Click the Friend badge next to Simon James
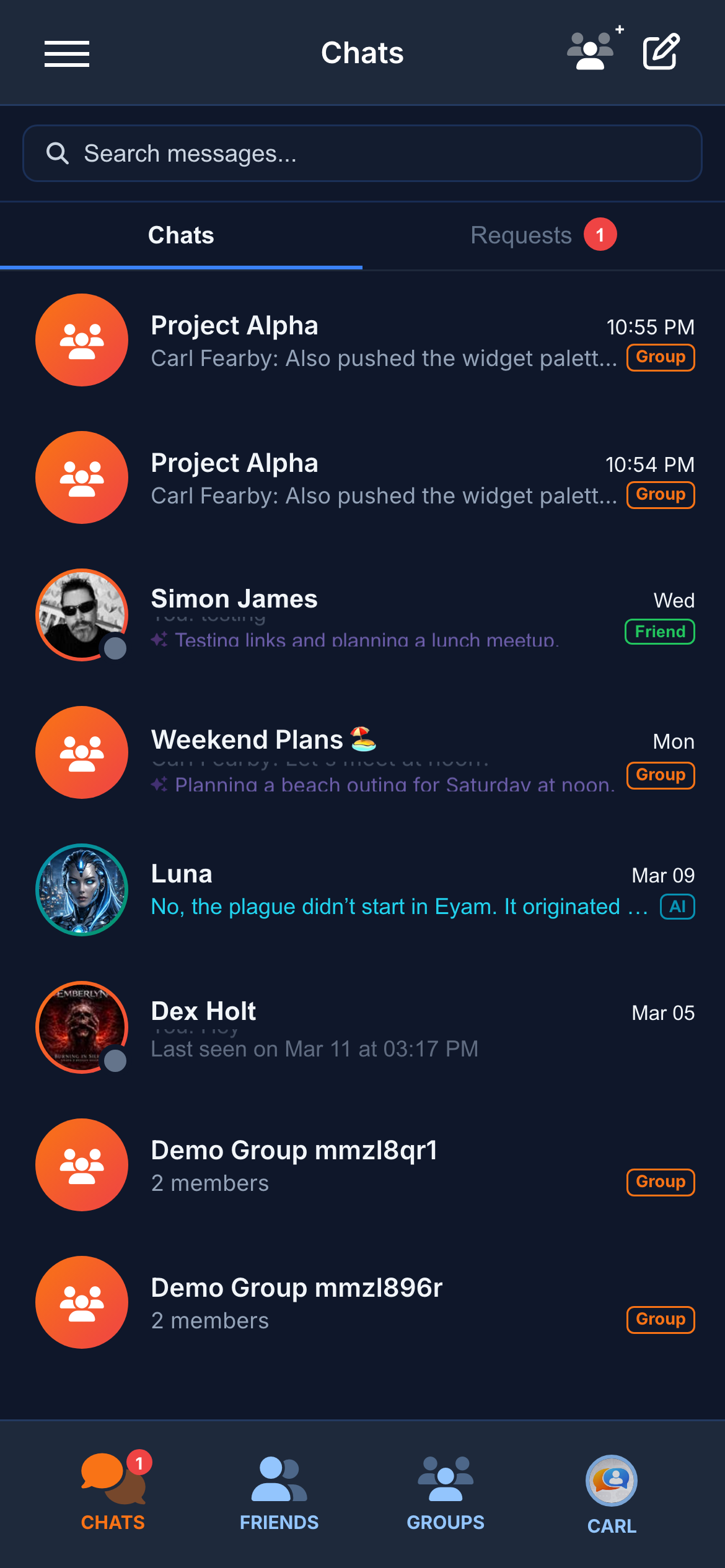 coord(659,631)
